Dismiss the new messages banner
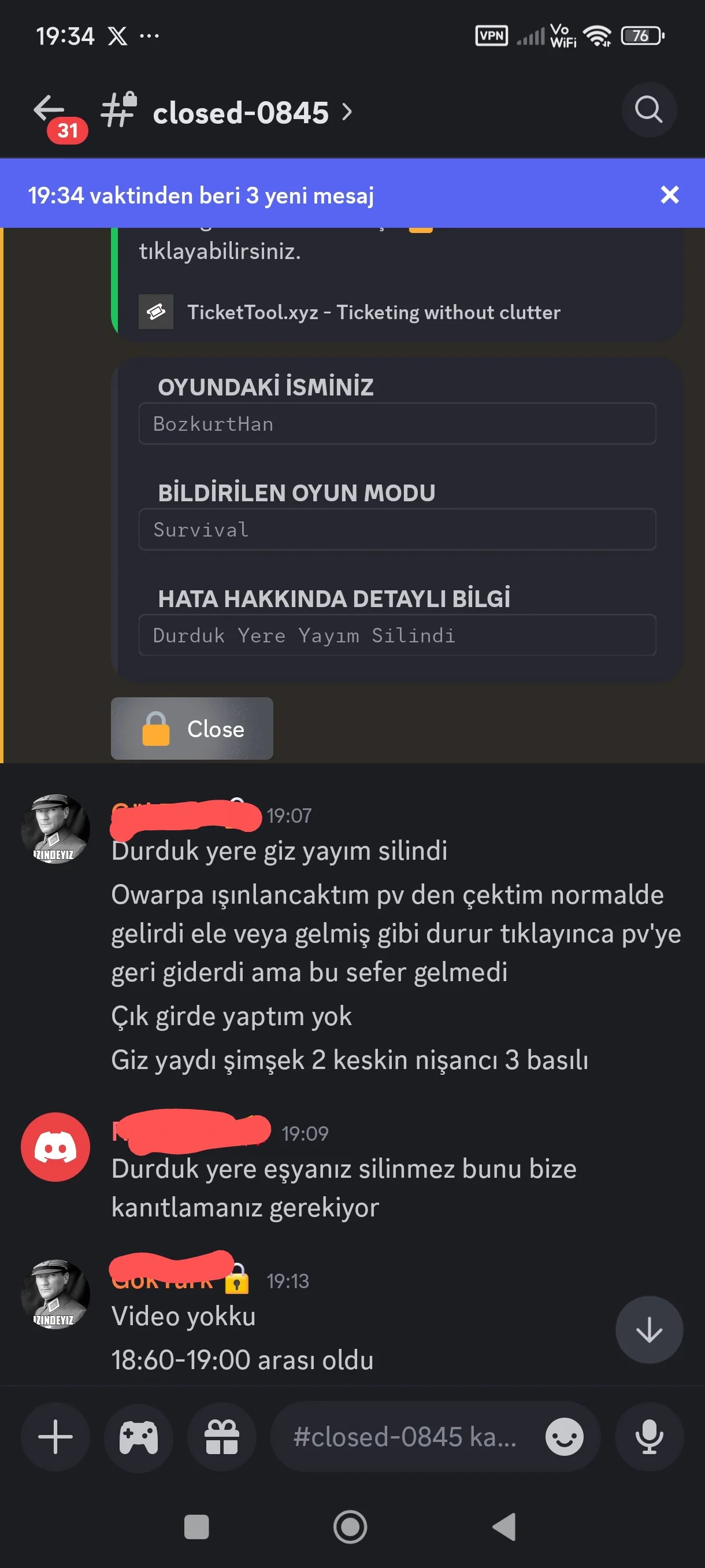 tap(669, 195)
